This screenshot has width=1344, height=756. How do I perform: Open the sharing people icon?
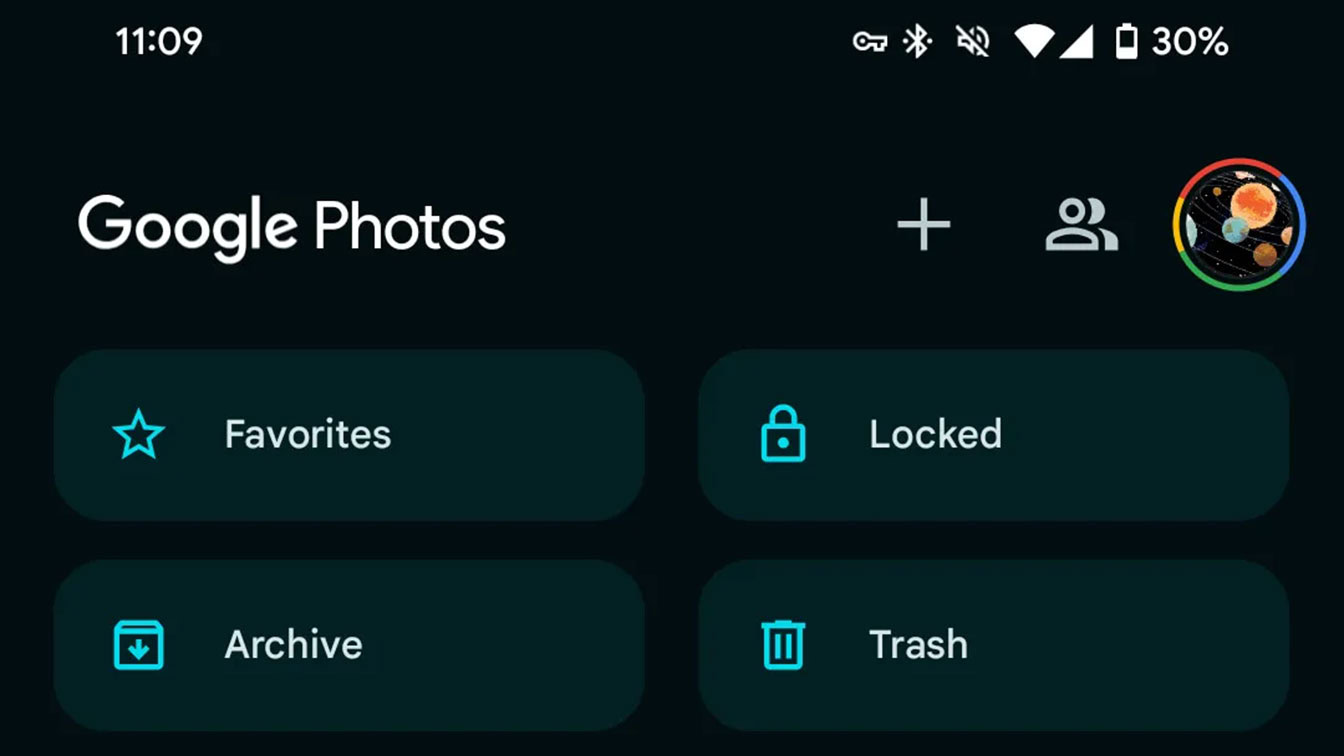click(1081, 225)
